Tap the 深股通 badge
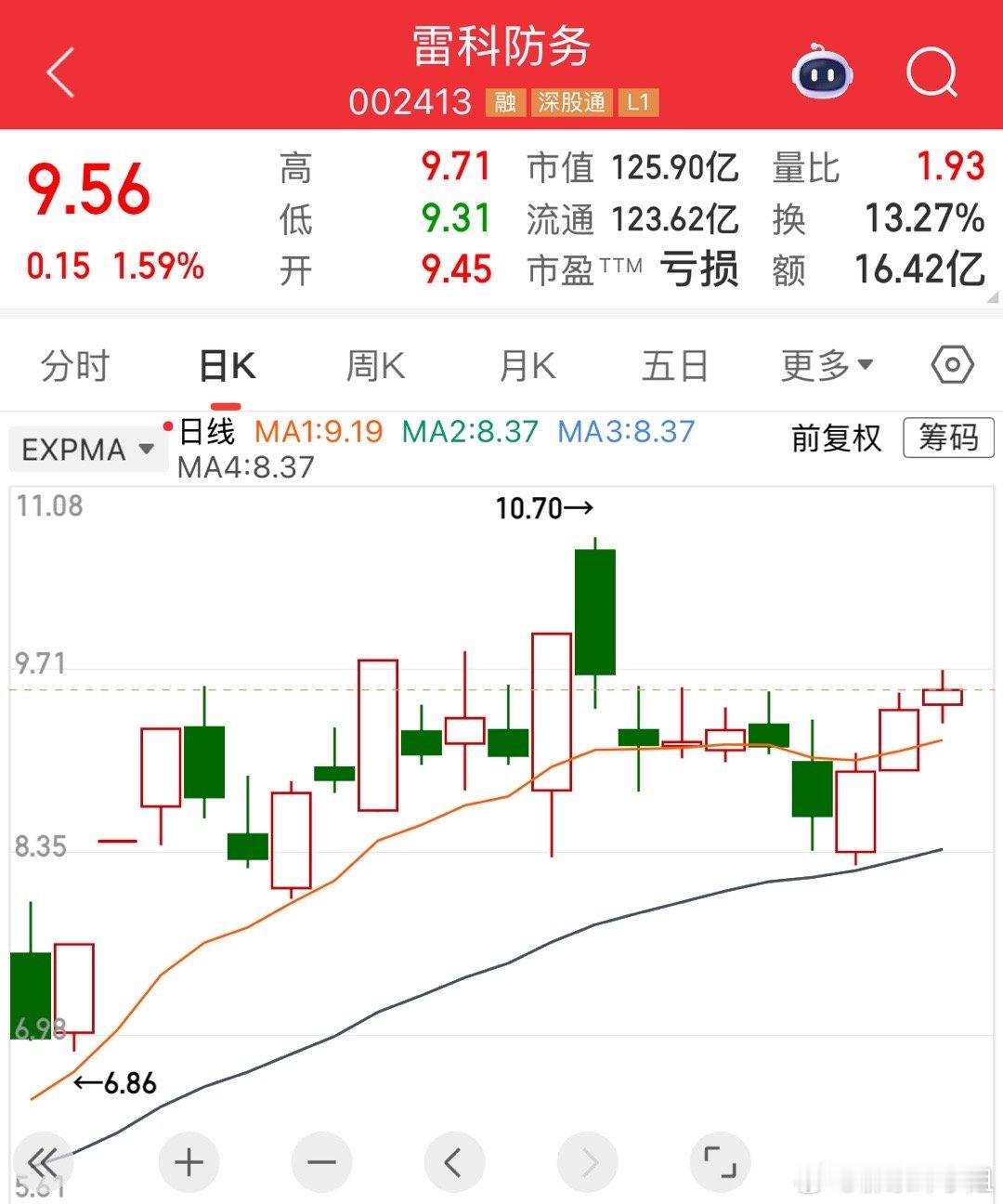 pos(572,103)
